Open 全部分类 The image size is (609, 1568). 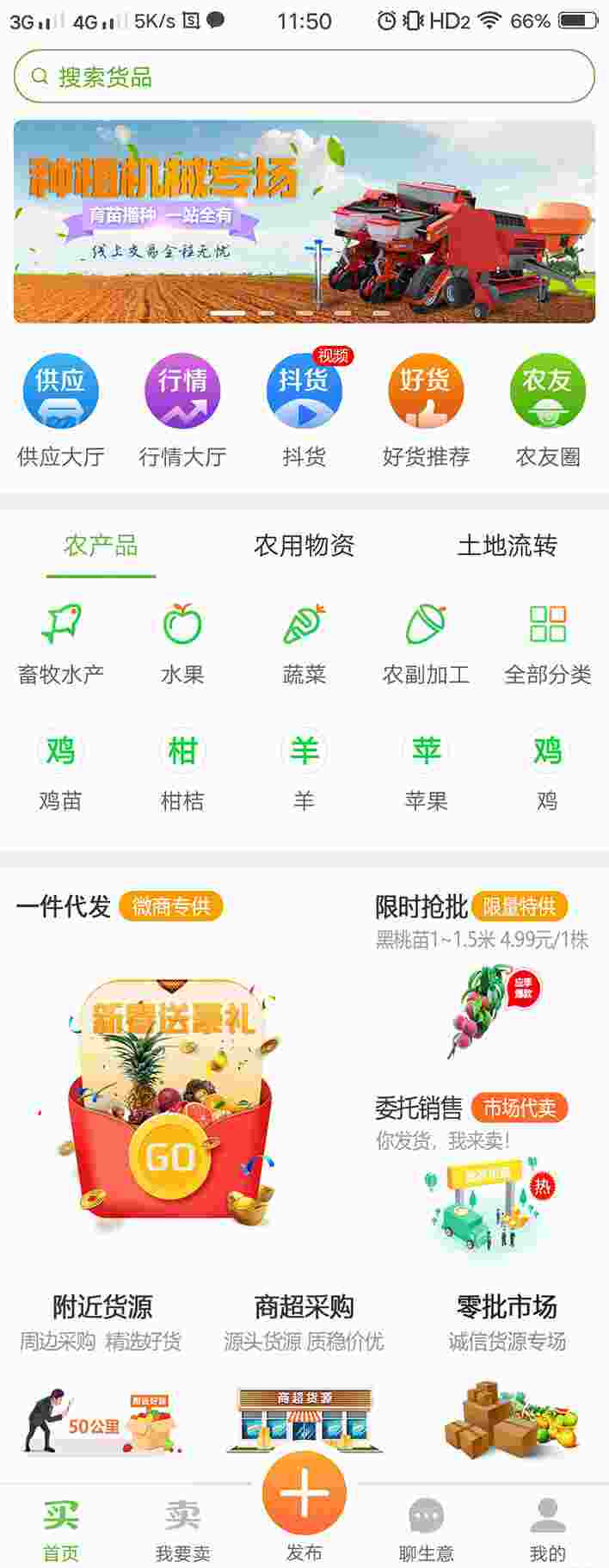(547, 642)
